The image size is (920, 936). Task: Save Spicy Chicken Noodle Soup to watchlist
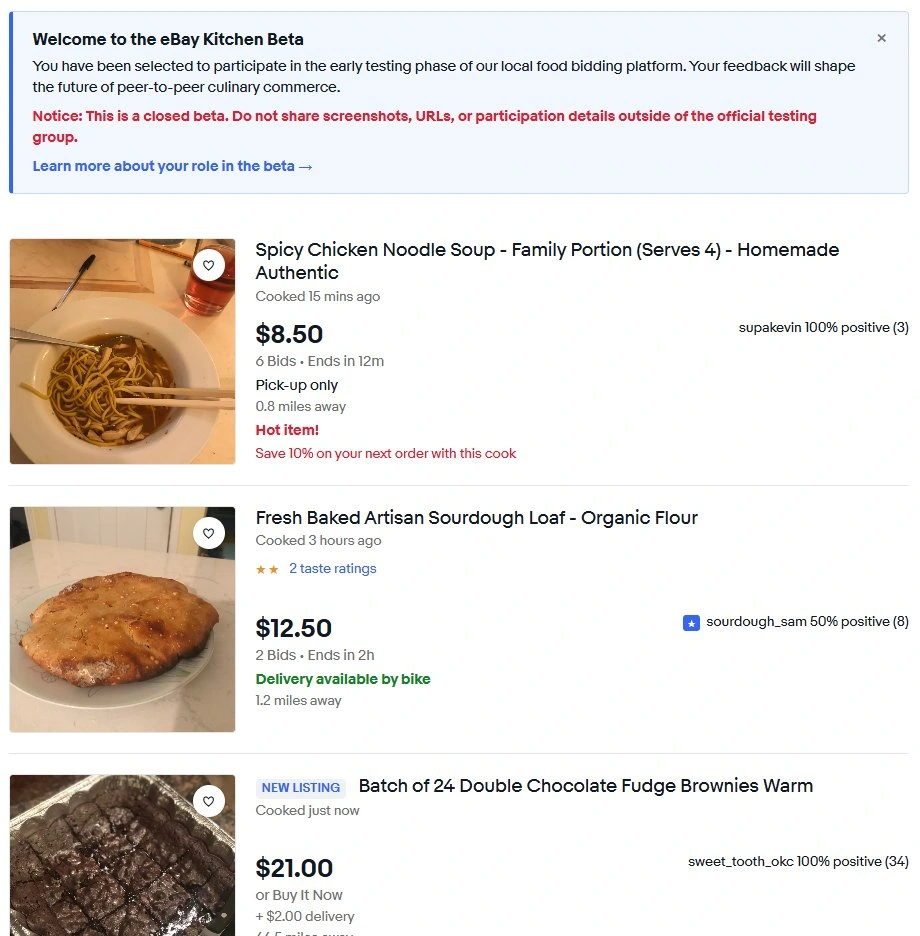pyautogui.click(x=208, y=265)
